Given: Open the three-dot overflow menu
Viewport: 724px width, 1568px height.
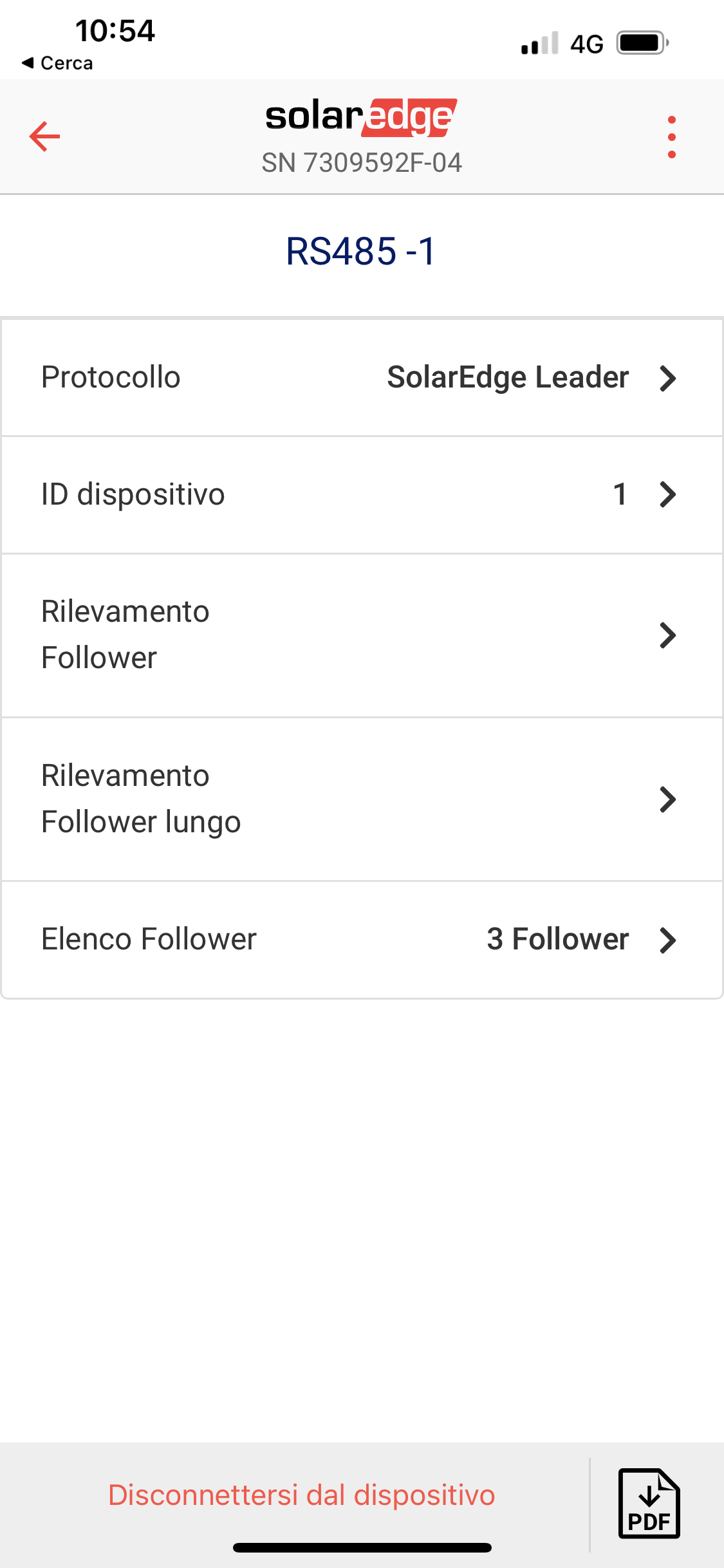Looking at the screenshot, I should (671, 136).
